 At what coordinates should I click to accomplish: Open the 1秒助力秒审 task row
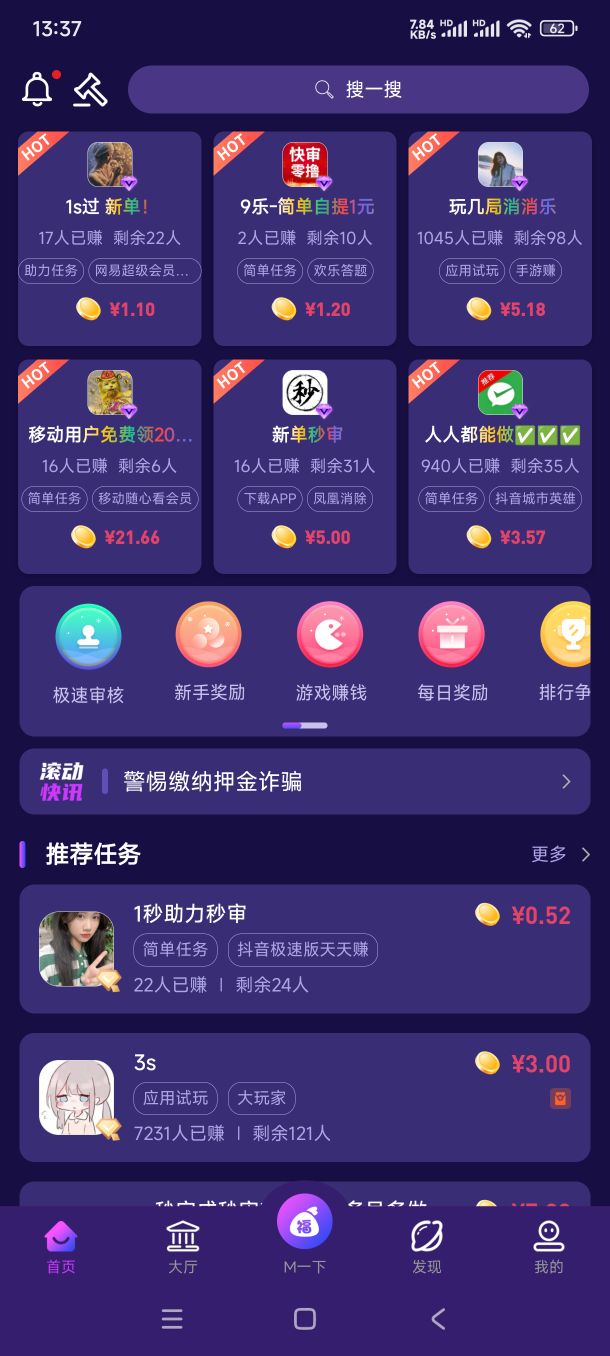(305, 948)
